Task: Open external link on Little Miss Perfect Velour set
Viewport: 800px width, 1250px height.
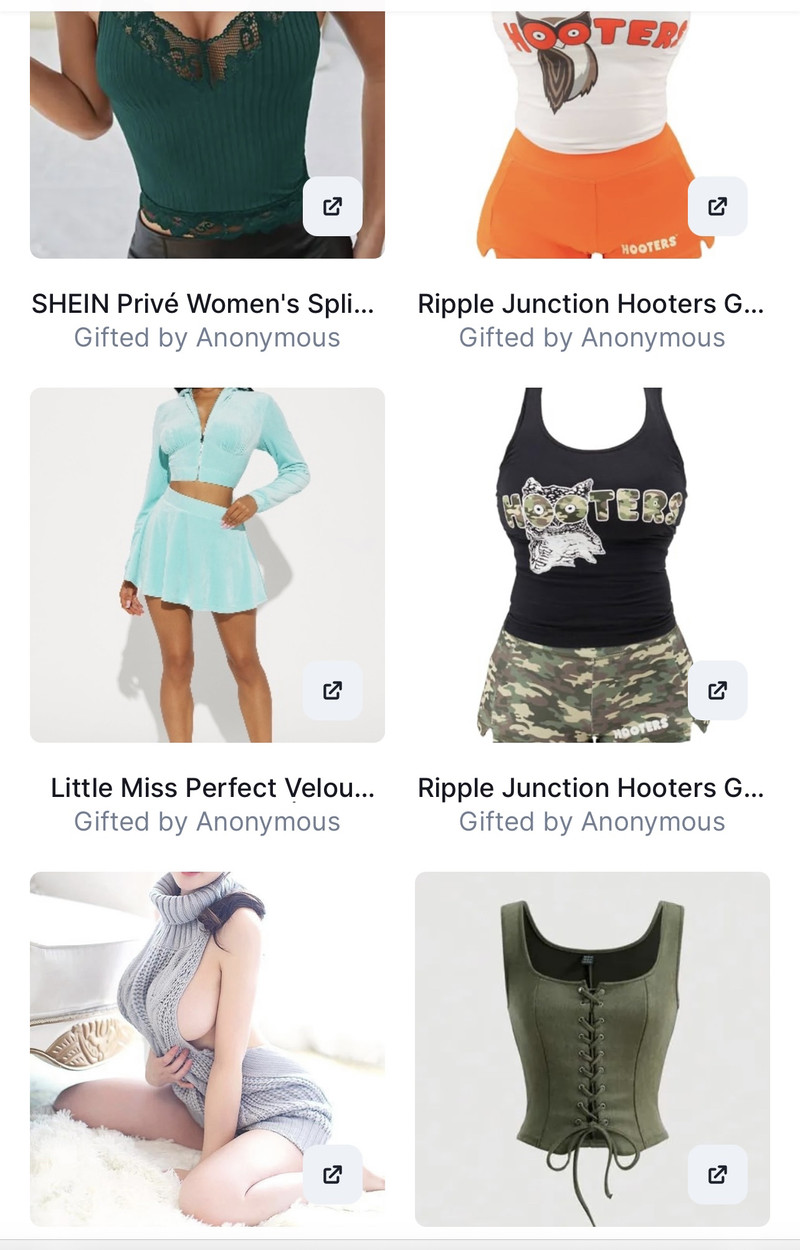Action: pyautogui.click(x=332, y=690)
